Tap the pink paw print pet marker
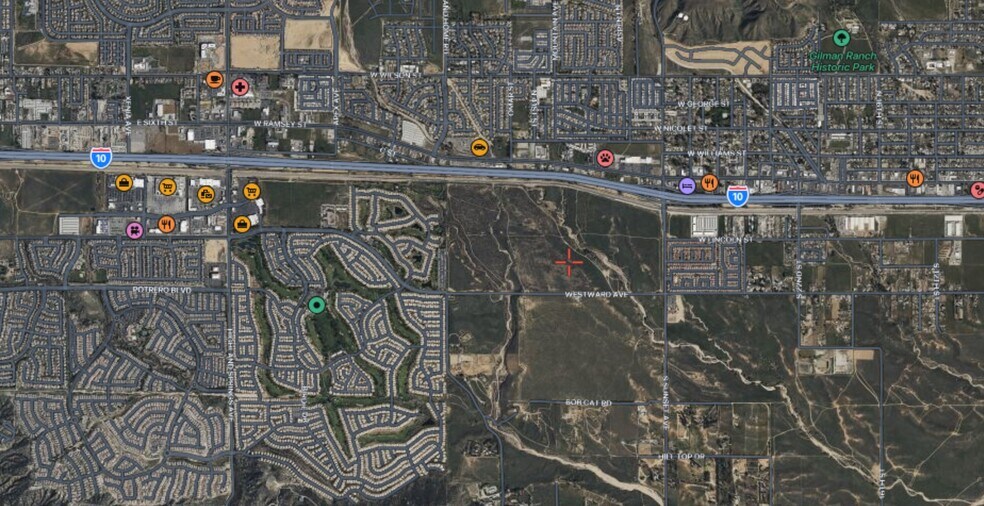 605,158
